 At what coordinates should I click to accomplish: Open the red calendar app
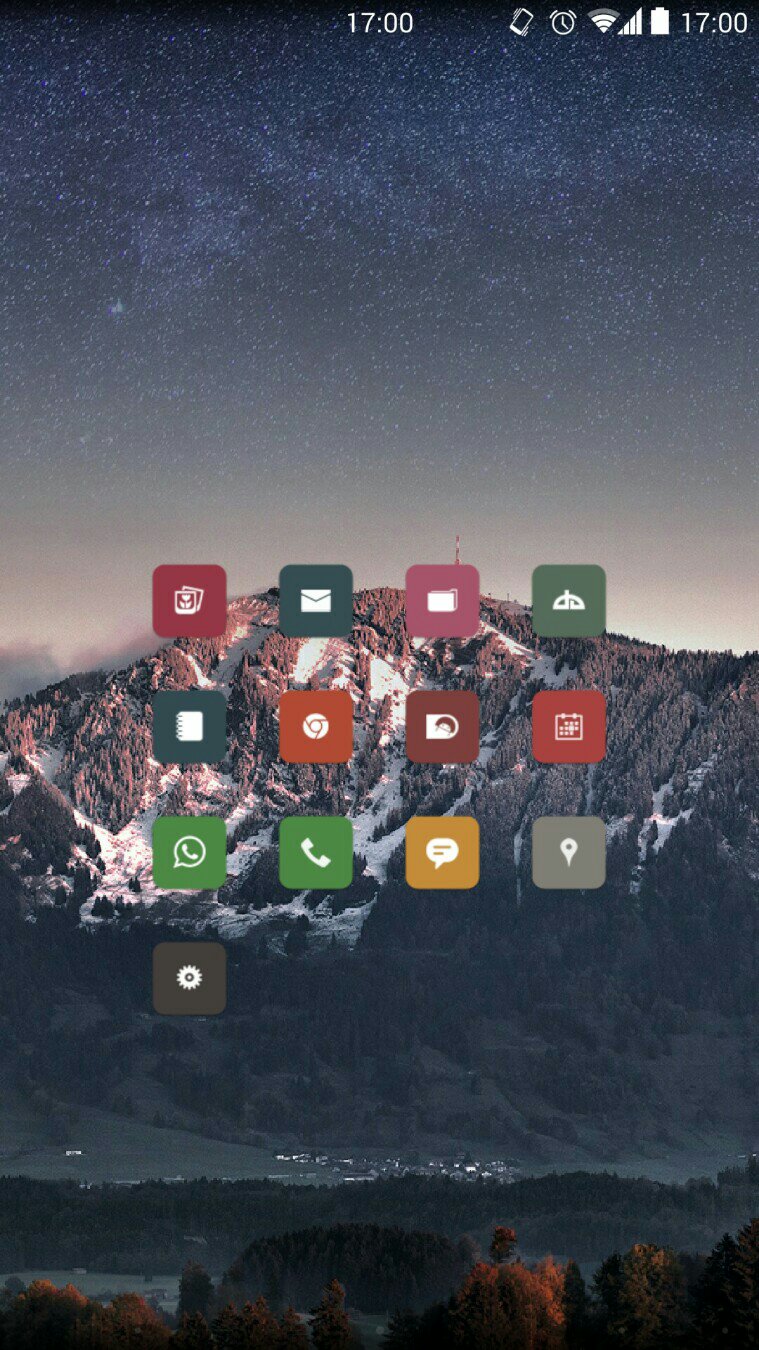[568, 727]
